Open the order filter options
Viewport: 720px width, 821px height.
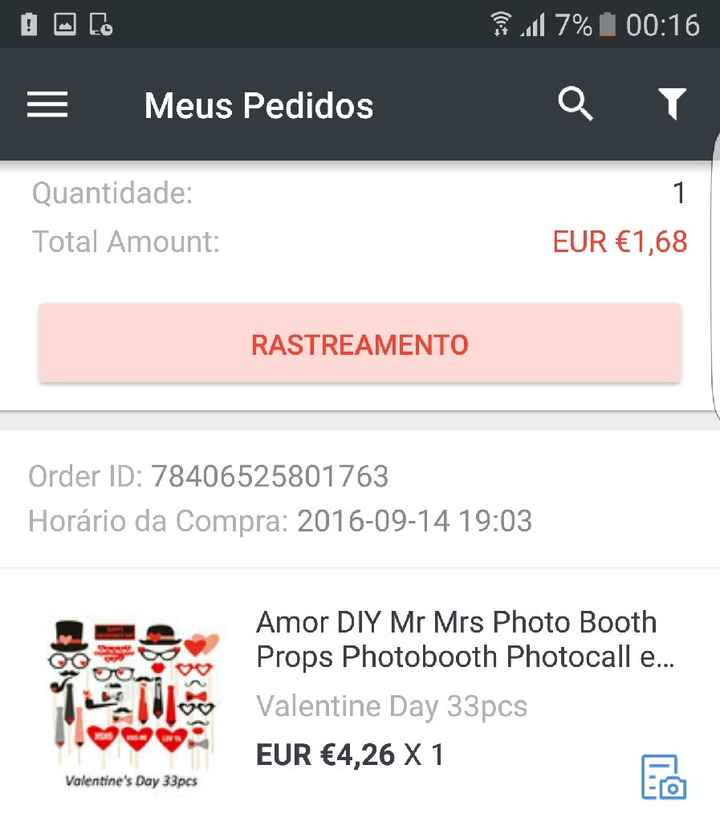tap(672, 104)
